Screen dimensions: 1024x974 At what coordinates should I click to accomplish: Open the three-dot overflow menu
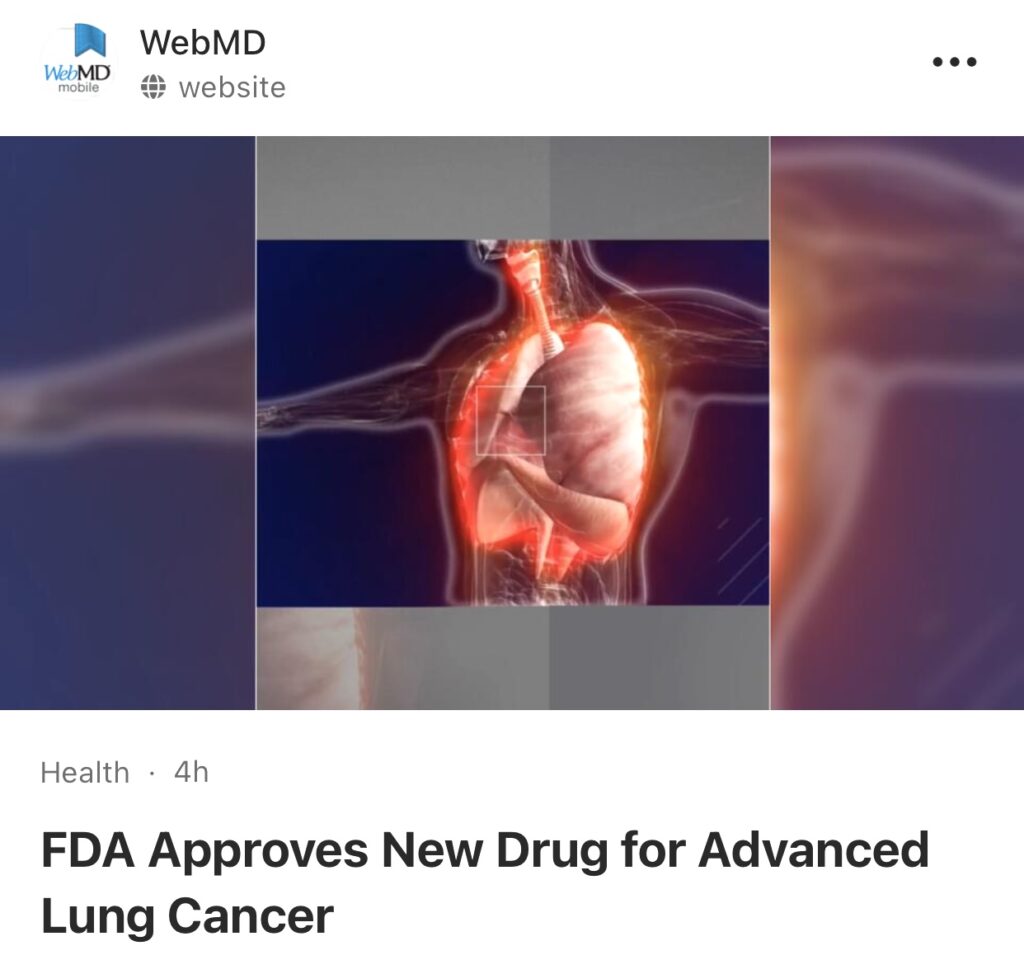tap(953, 62)
